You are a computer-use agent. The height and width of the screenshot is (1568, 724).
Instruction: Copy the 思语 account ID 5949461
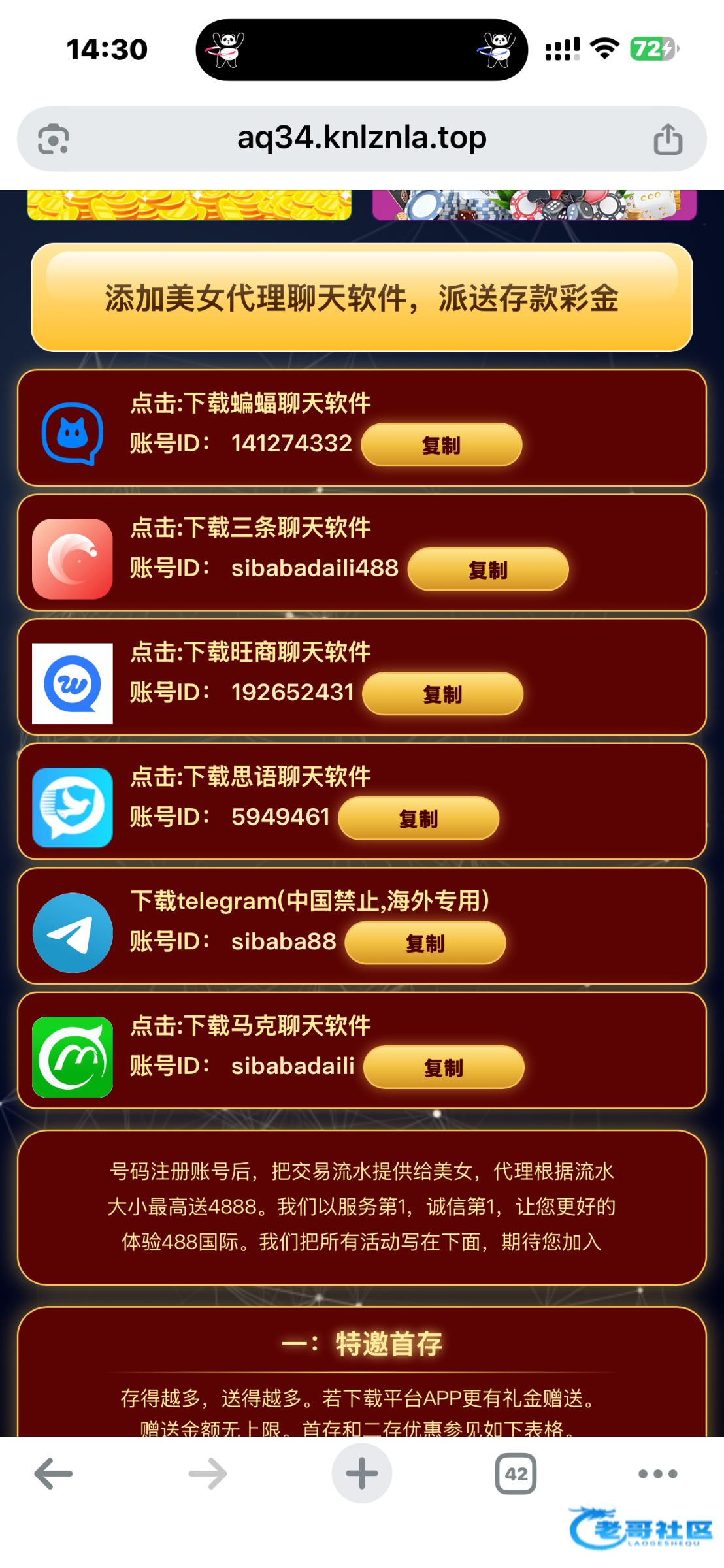[x=418, y=818]
